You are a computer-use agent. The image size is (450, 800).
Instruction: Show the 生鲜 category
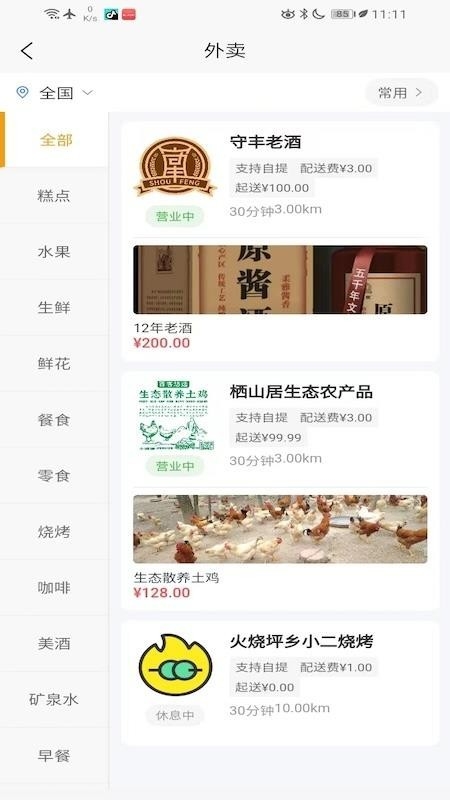55,308
